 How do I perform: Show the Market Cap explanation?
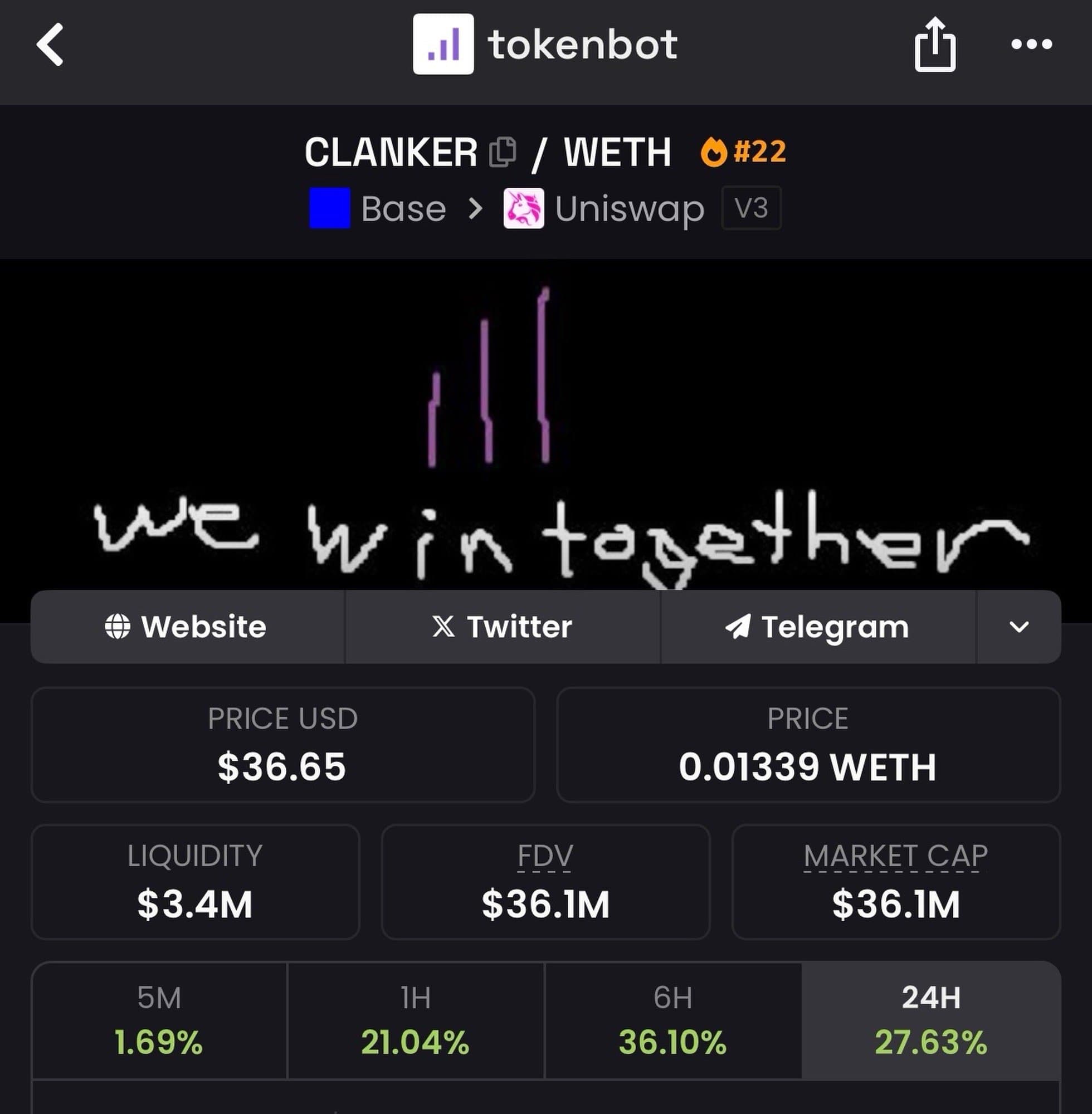[x=895, y=856]
